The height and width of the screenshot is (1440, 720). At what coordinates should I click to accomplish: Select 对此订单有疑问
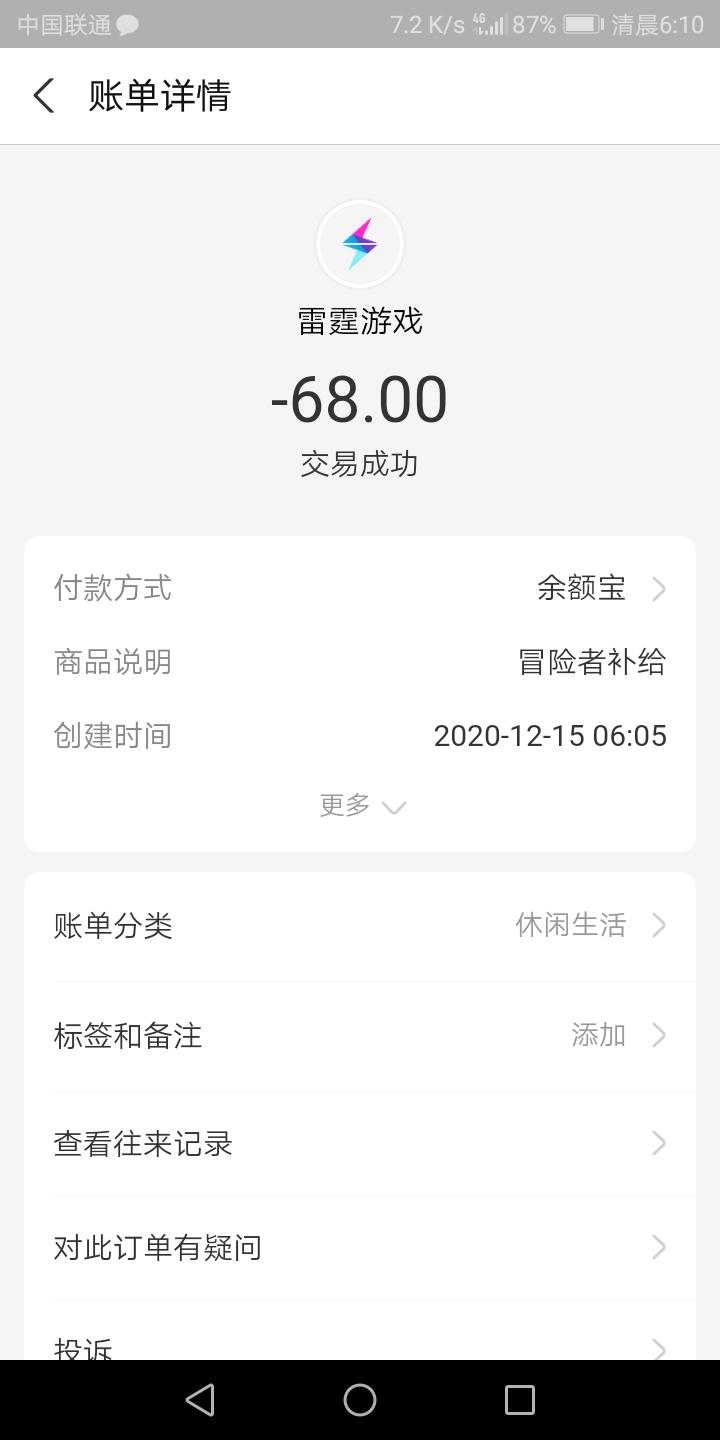(x=360, y=1247)
